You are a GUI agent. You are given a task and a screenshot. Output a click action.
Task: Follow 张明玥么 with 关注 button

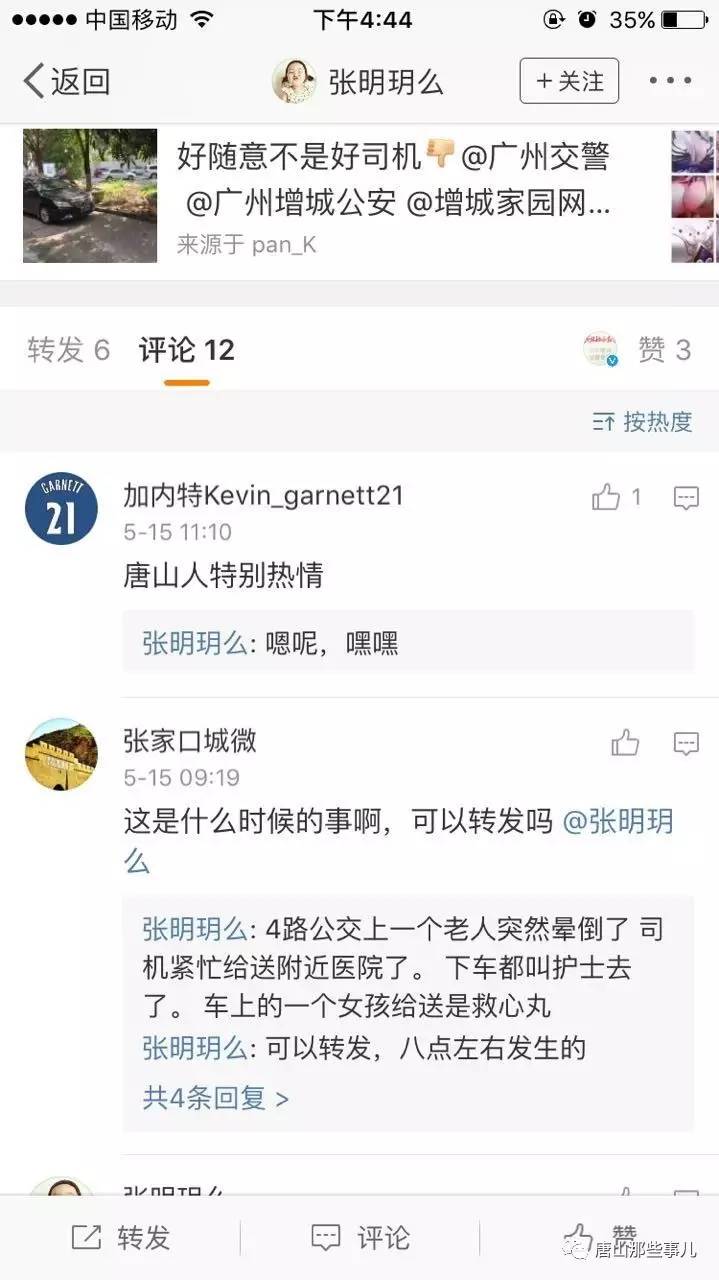[569, 81]
